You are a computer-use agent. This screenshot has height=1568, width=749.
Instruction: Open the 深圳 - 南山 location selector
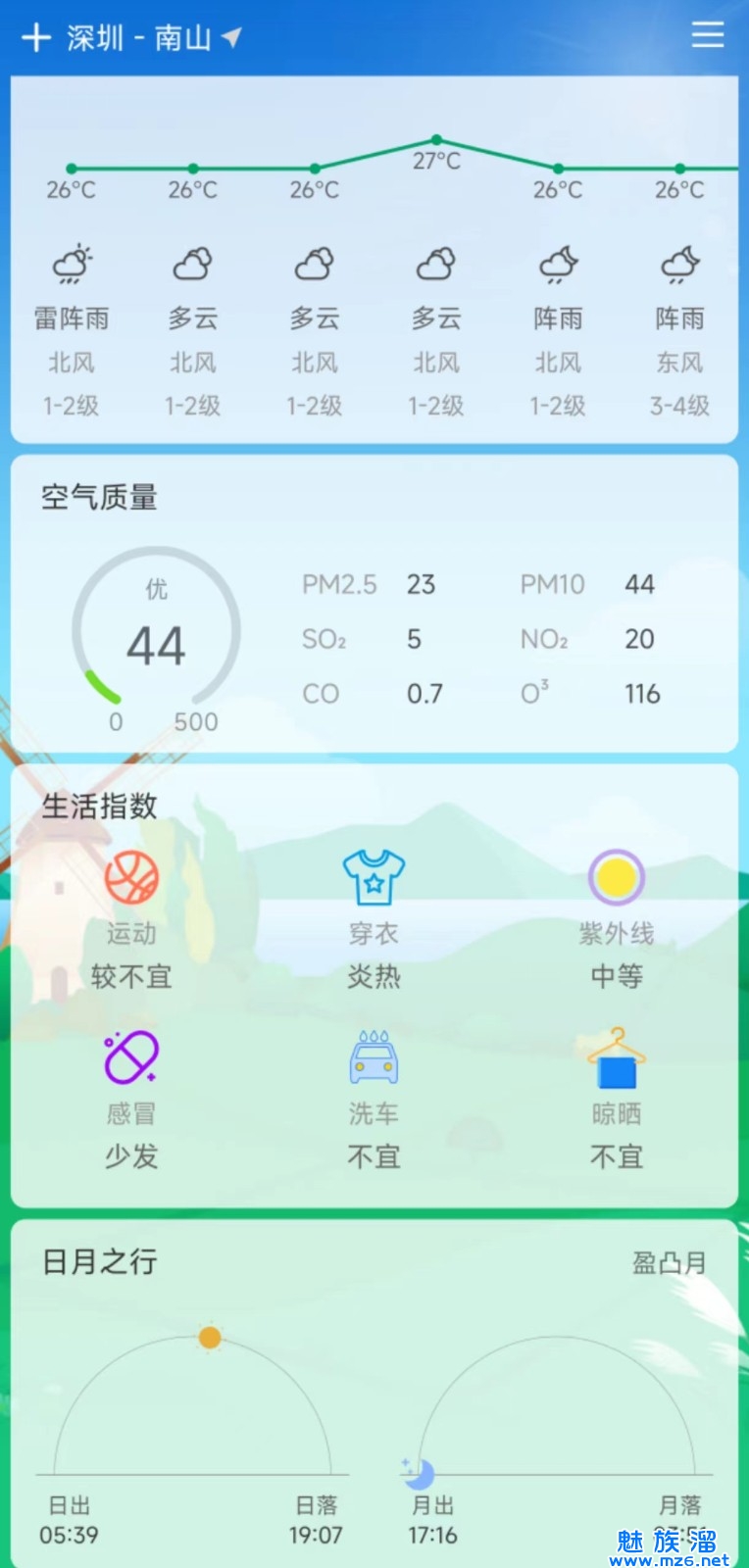pos(152,38)
